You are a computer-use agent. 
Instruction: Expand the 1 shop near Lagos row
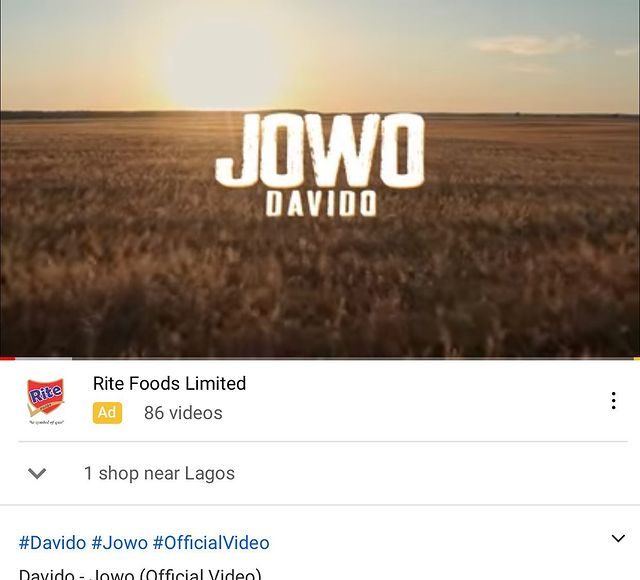click(38, 473)
